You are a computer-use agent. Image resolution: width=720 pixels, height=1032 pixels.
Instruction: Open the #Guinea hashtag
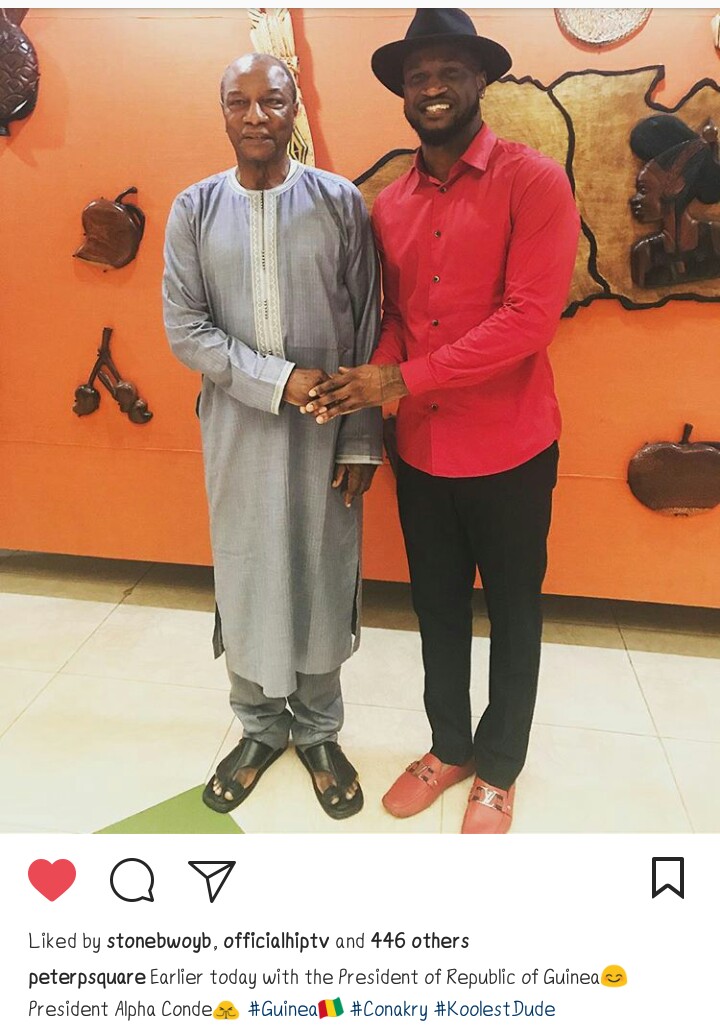284,1009
